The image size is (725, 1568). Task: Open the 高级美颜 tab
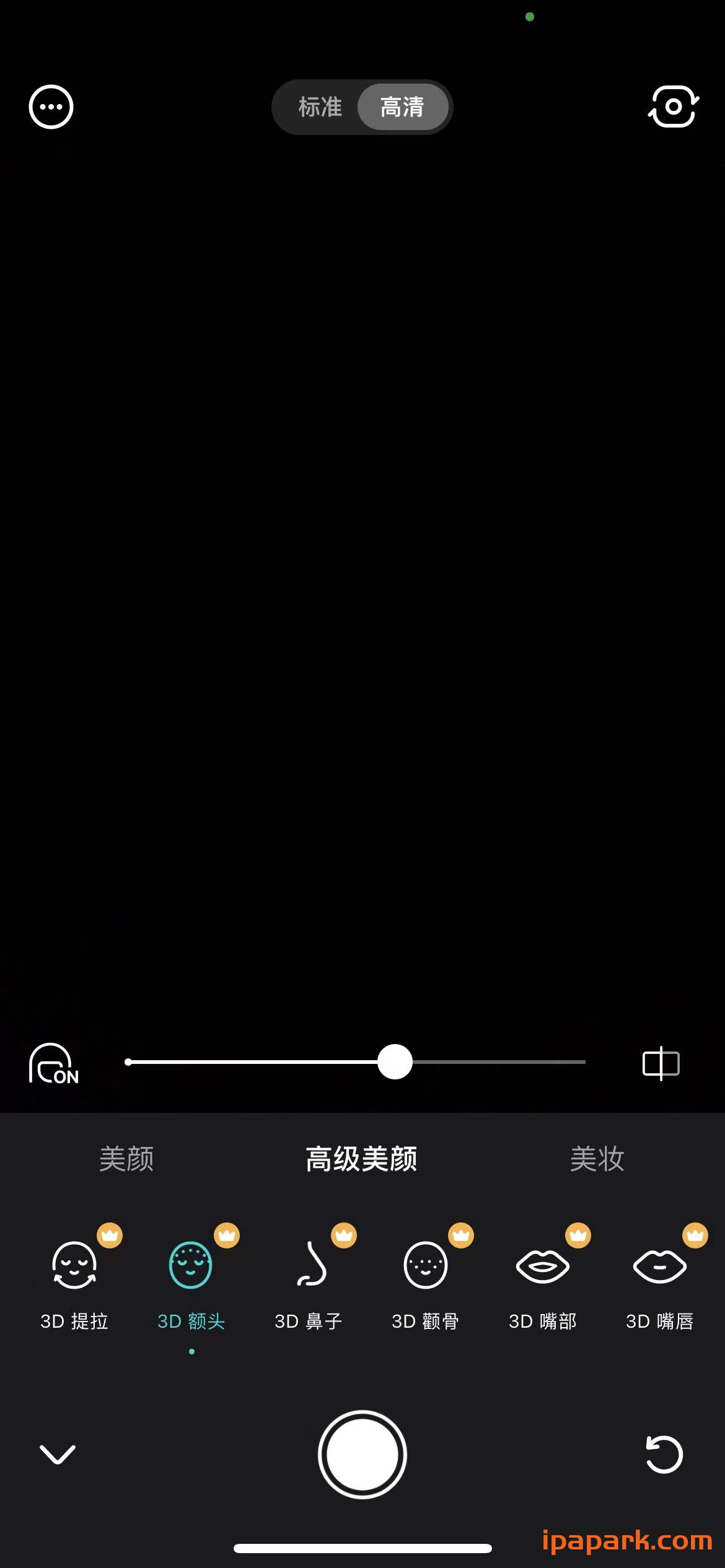tap(361, 1159)
